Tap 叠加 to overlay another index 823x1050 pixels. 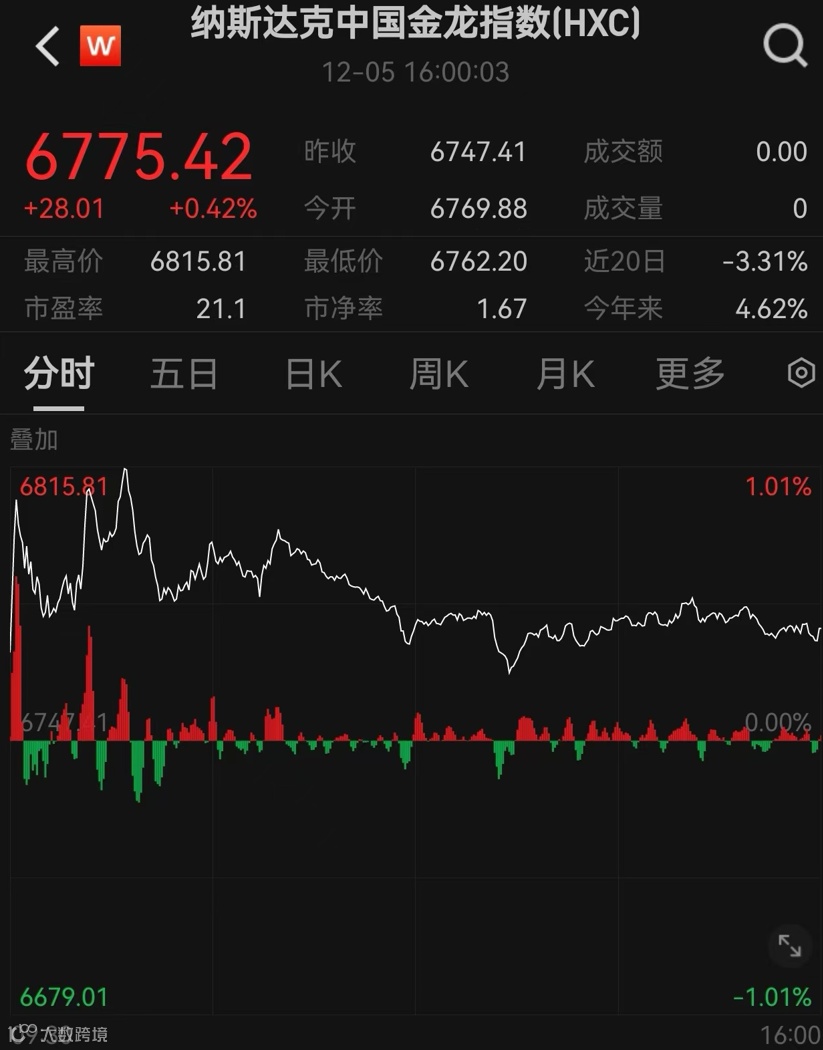click(x=34, y=439)
